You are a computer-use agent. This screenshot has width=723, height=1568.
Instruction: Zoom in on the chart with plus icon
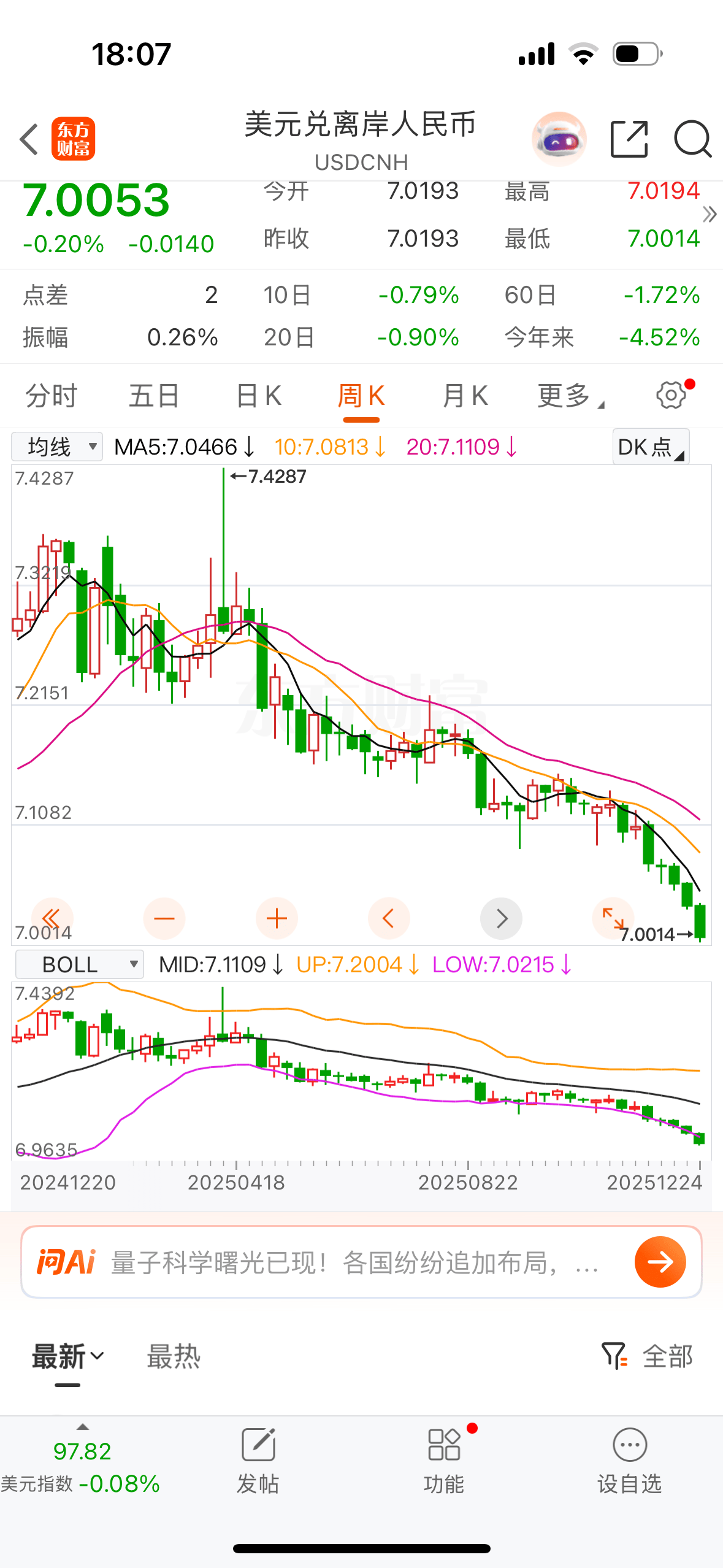277,918
